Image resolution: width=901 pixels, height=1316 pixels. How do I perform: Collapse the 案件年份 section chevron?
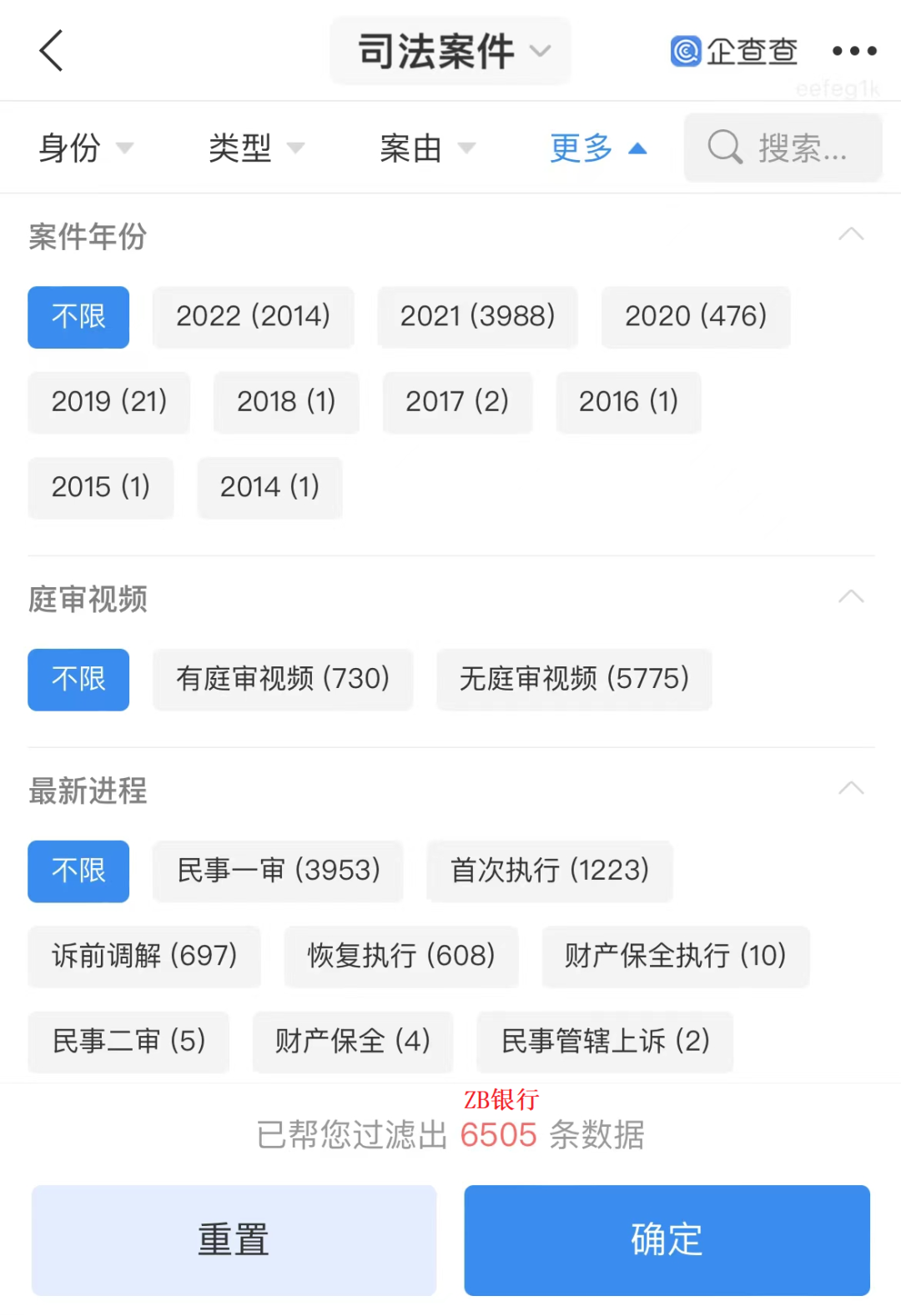coord(851,234)
